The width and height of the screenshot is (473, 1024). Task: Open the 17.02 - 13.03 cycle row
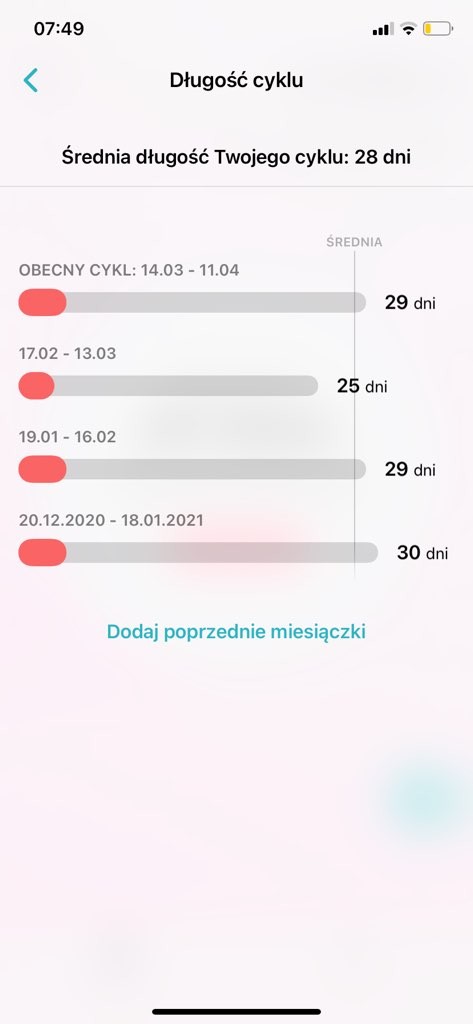pos(236,373)
